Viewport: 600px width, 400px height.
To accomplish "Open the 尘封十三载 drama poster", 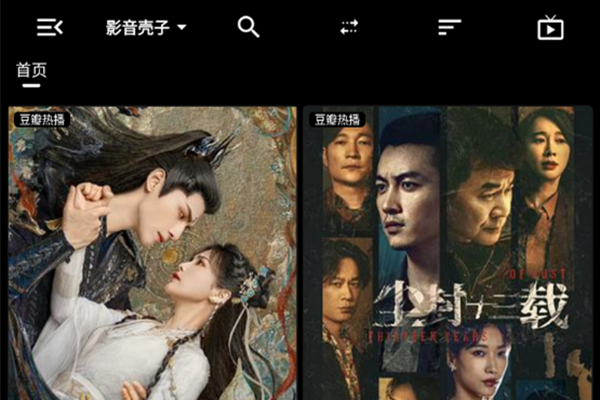I will (447, 255).
